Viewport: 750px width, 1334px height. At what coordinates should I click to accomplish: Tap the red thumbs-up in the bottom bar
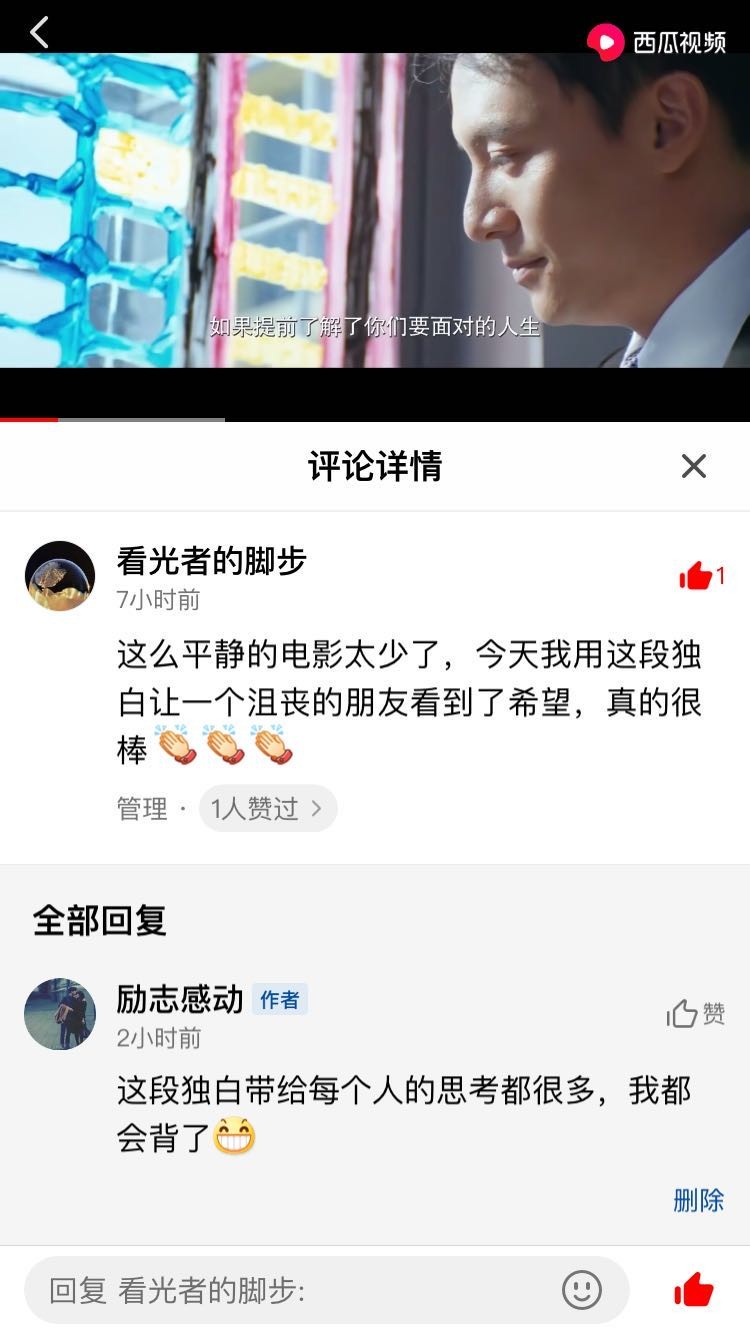pyautogui.click(x=694, y=1290)
